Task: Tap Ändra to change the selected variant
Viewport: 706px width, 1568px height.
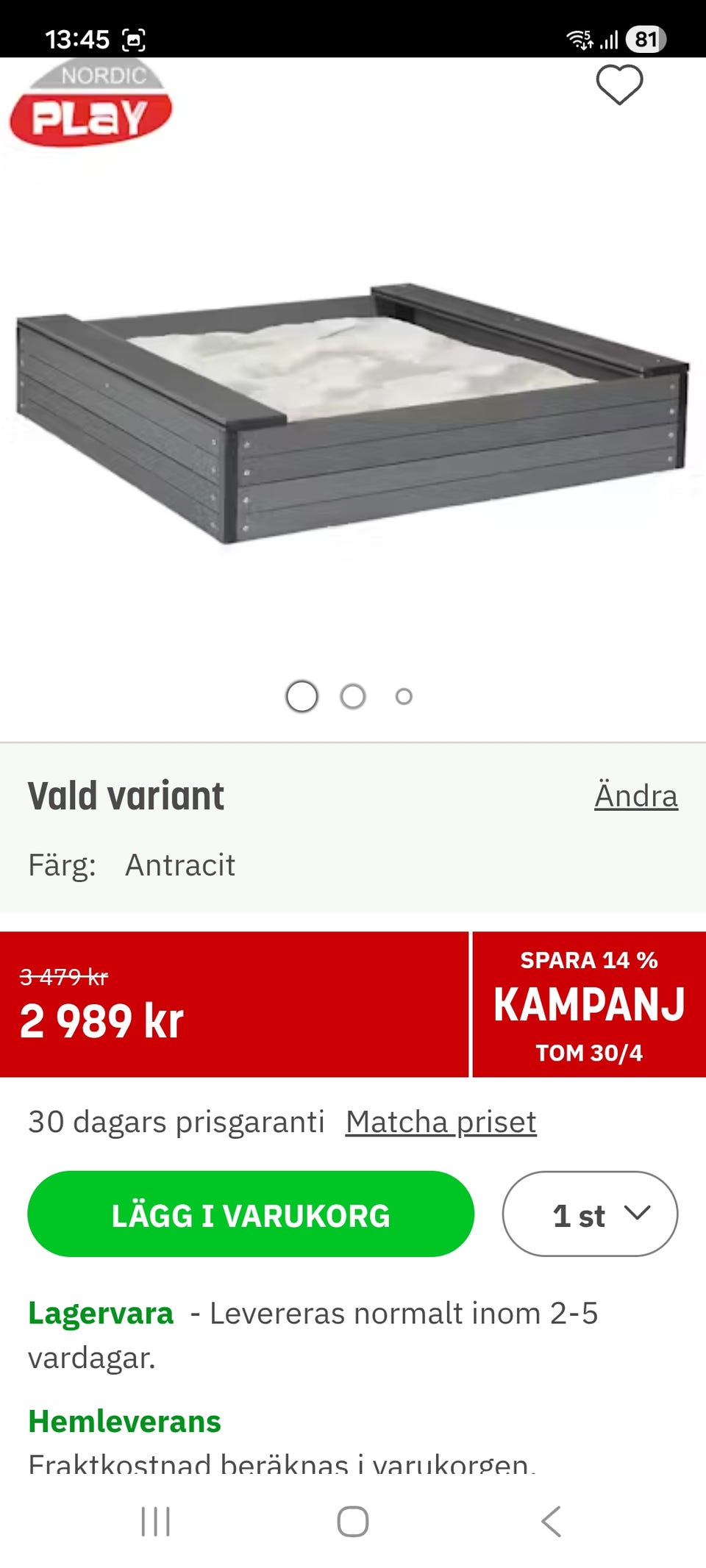Action: coord(635,795)
